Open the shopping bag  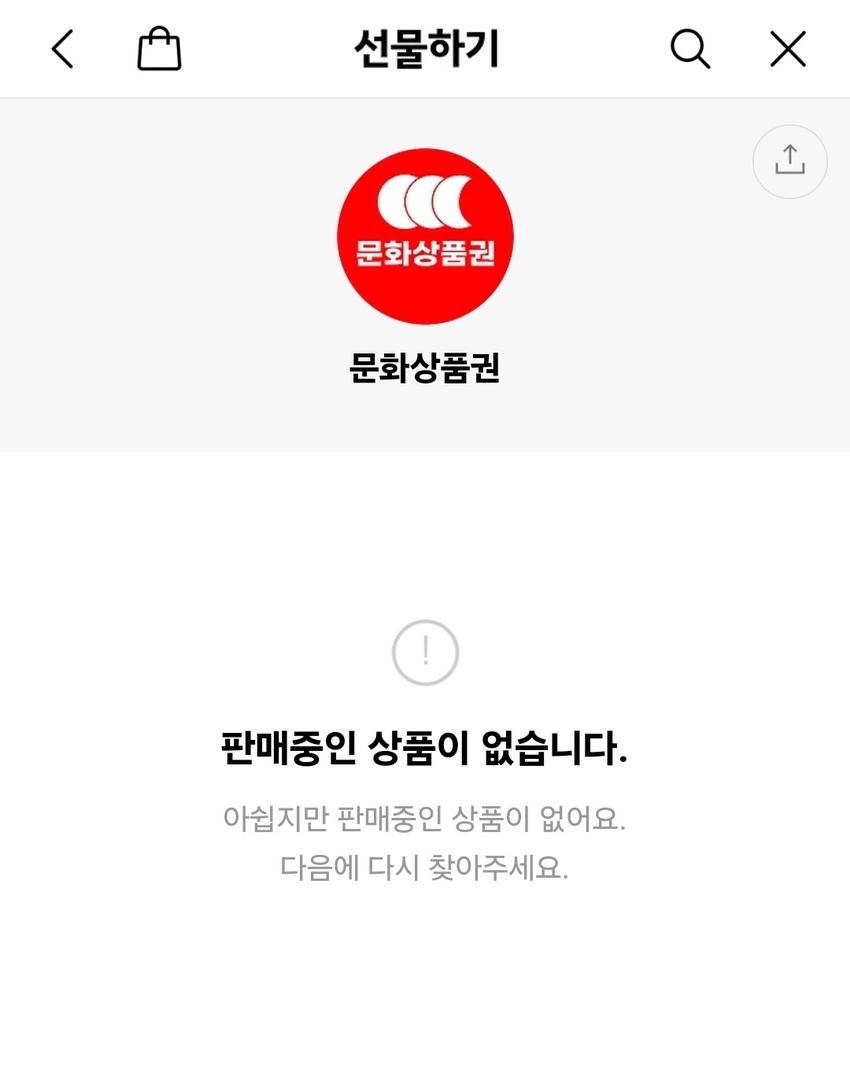[159, 48]
